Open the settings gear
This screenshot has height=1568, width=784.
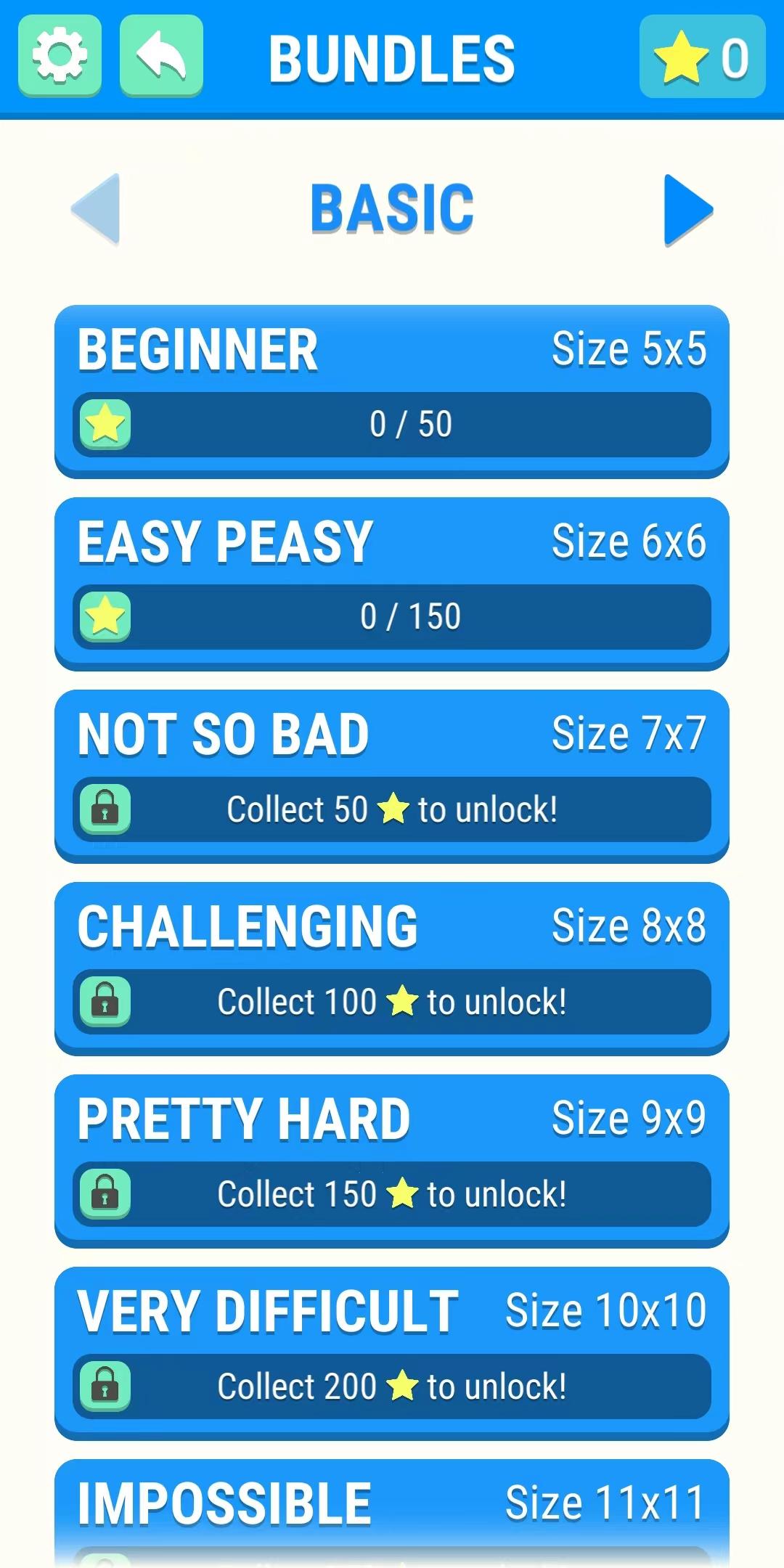click(x=60, y=56)
